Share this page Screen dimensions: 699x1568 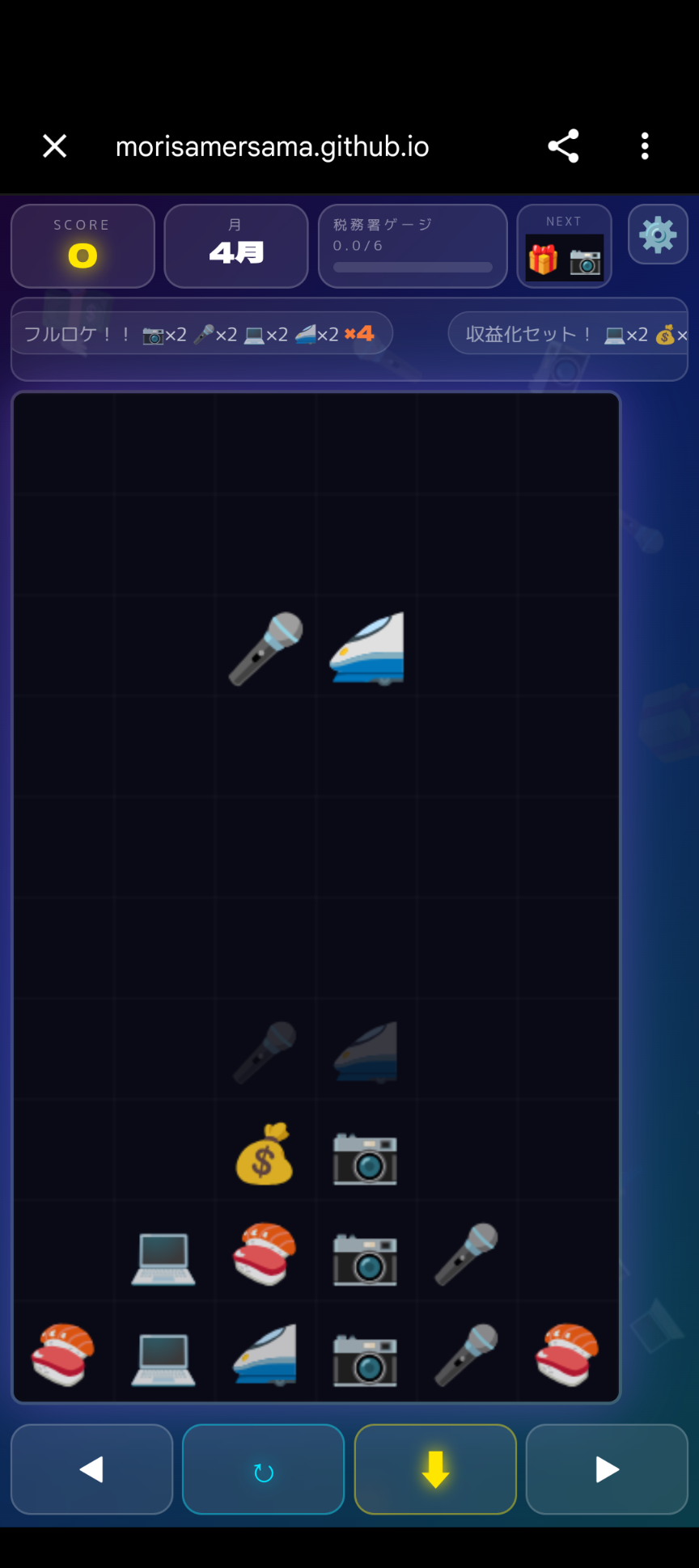[x=563, y=146]
